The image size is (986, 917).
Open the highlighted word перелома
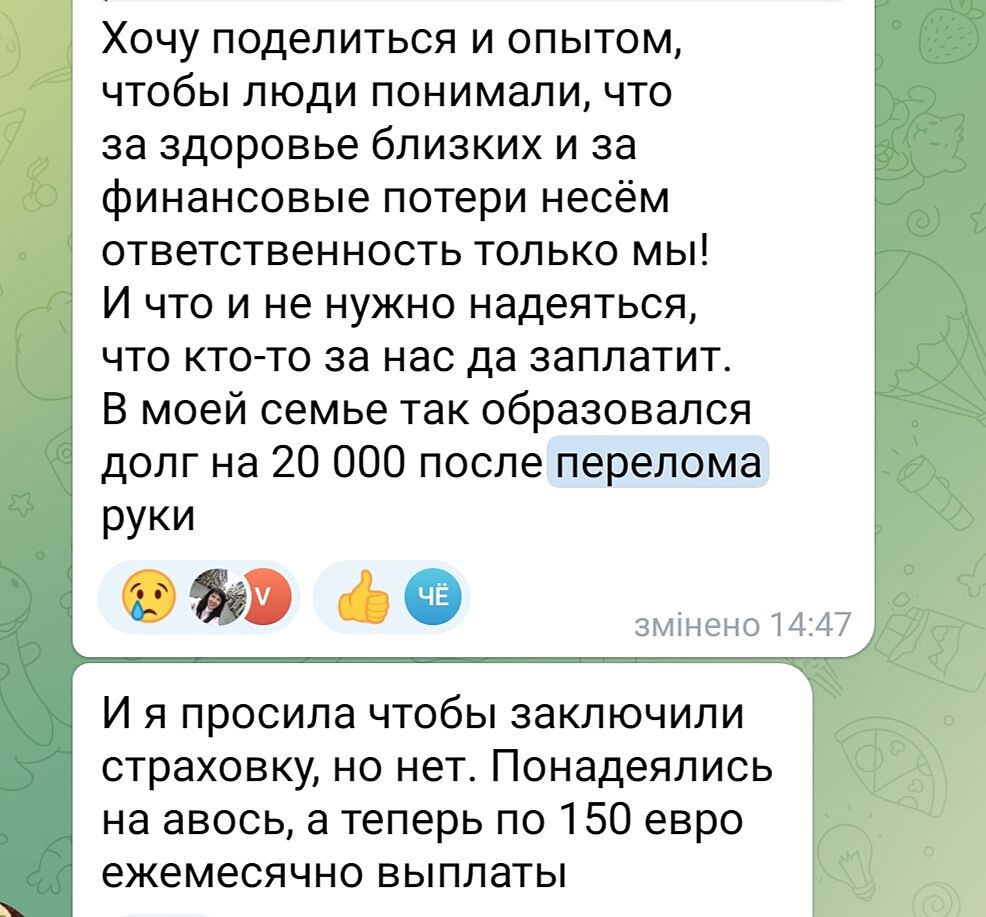[658, 465]
